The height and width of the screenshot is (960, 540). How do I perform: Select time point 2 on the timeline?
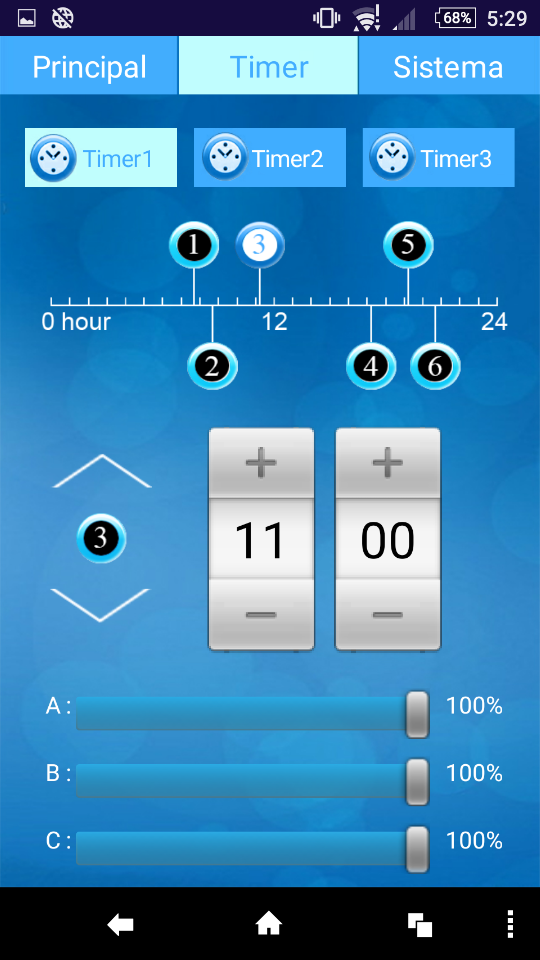(x=212, y=366)
